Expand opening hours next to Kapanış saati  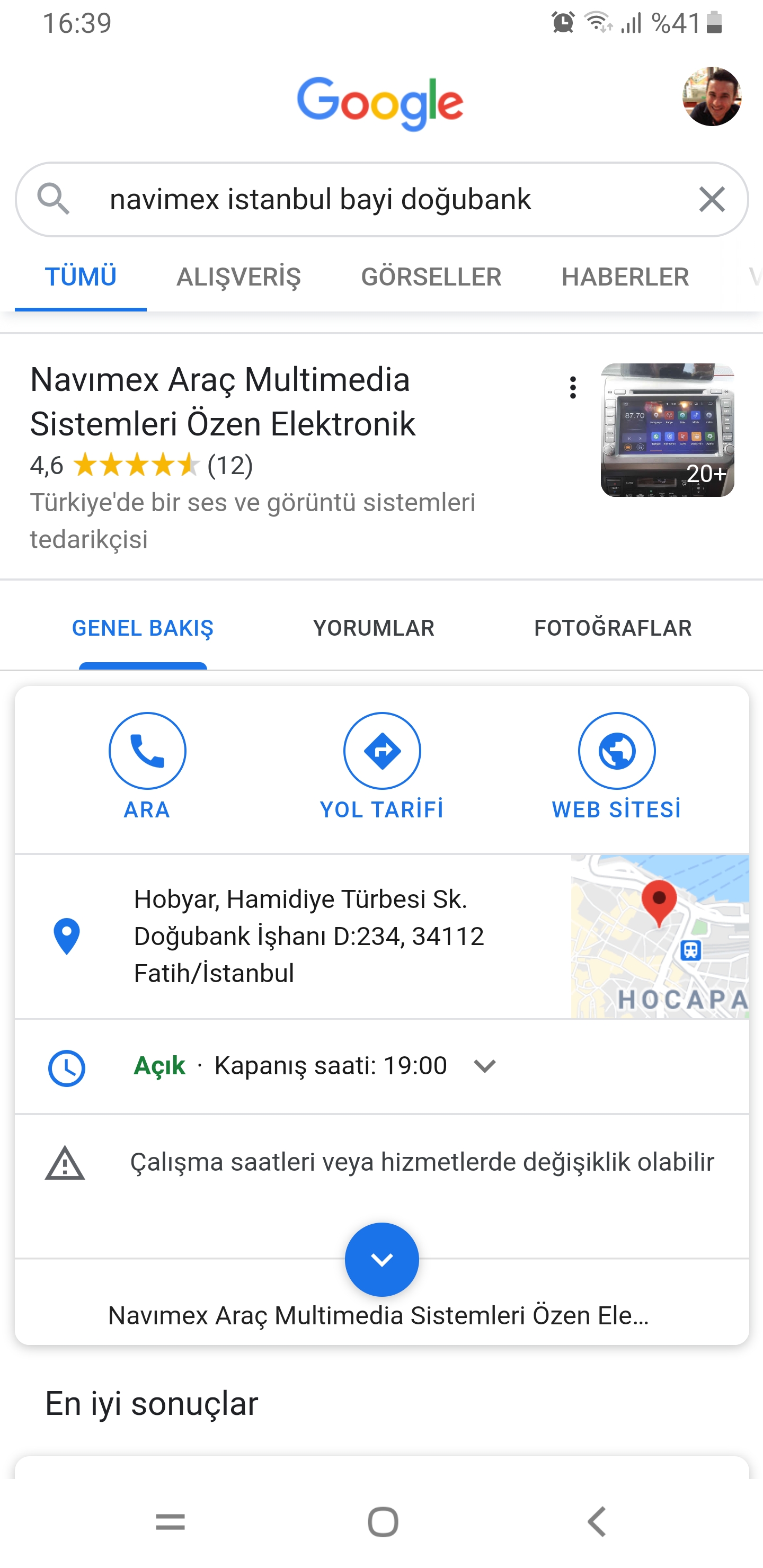[485, 1066]
